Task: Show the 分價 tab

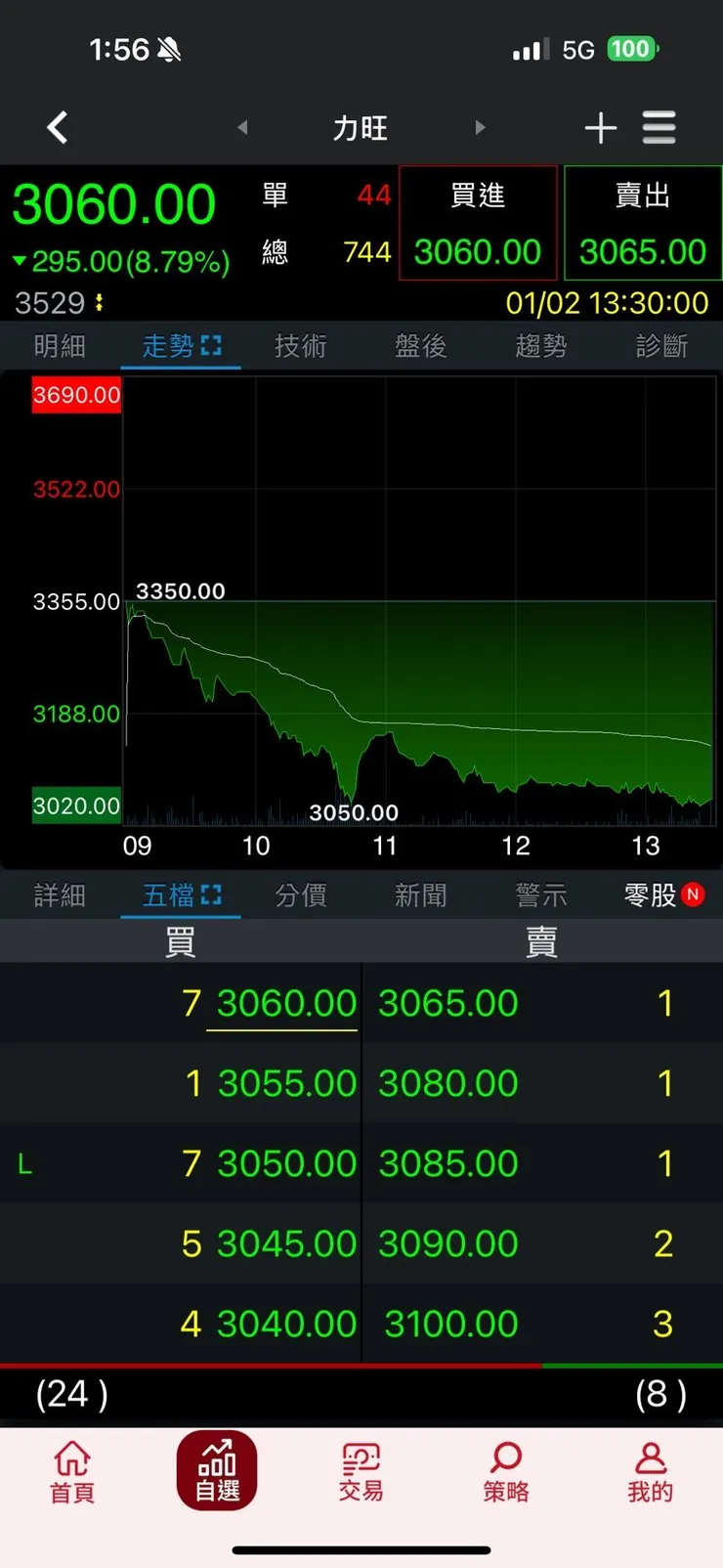Action: point(301,895)
